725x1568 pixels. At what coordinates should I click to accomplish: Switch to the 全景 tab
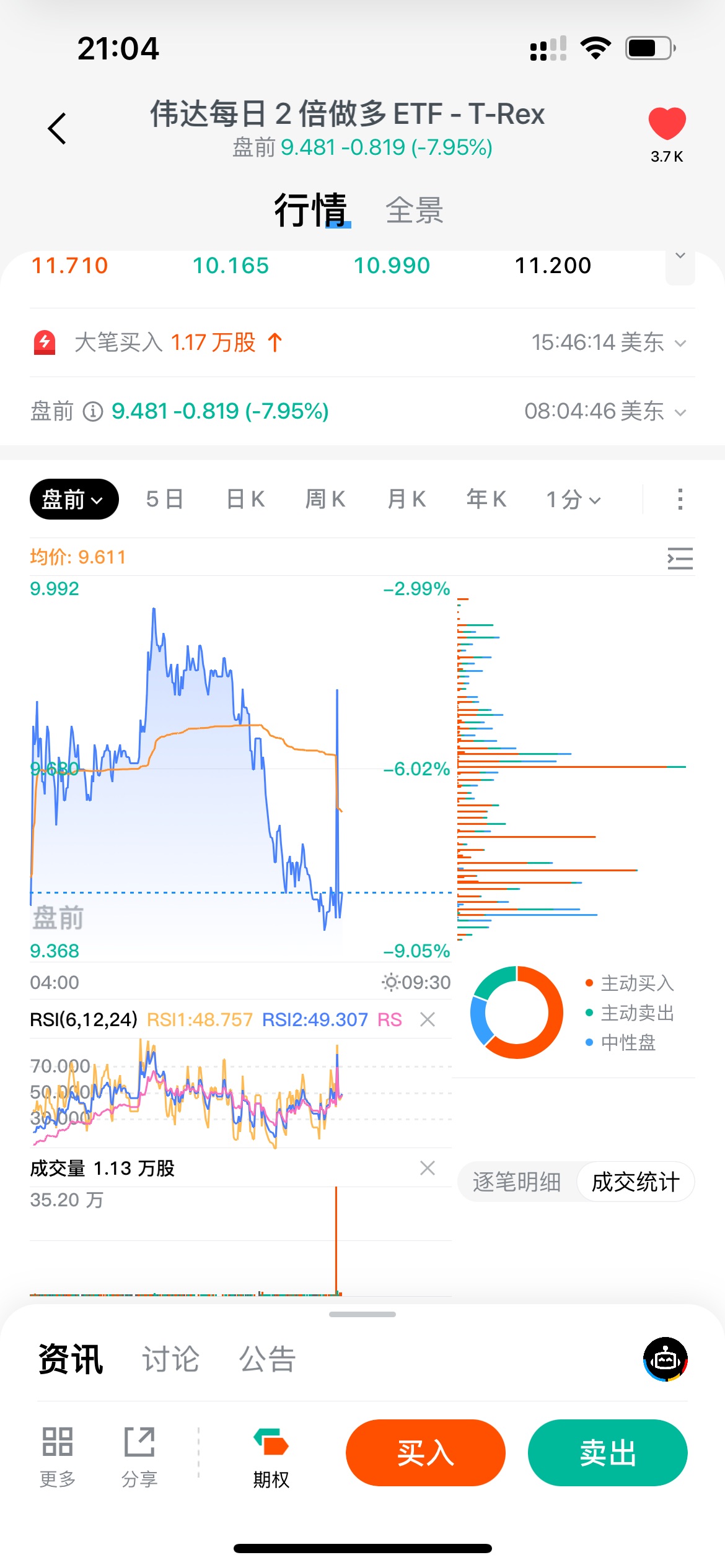414,211
